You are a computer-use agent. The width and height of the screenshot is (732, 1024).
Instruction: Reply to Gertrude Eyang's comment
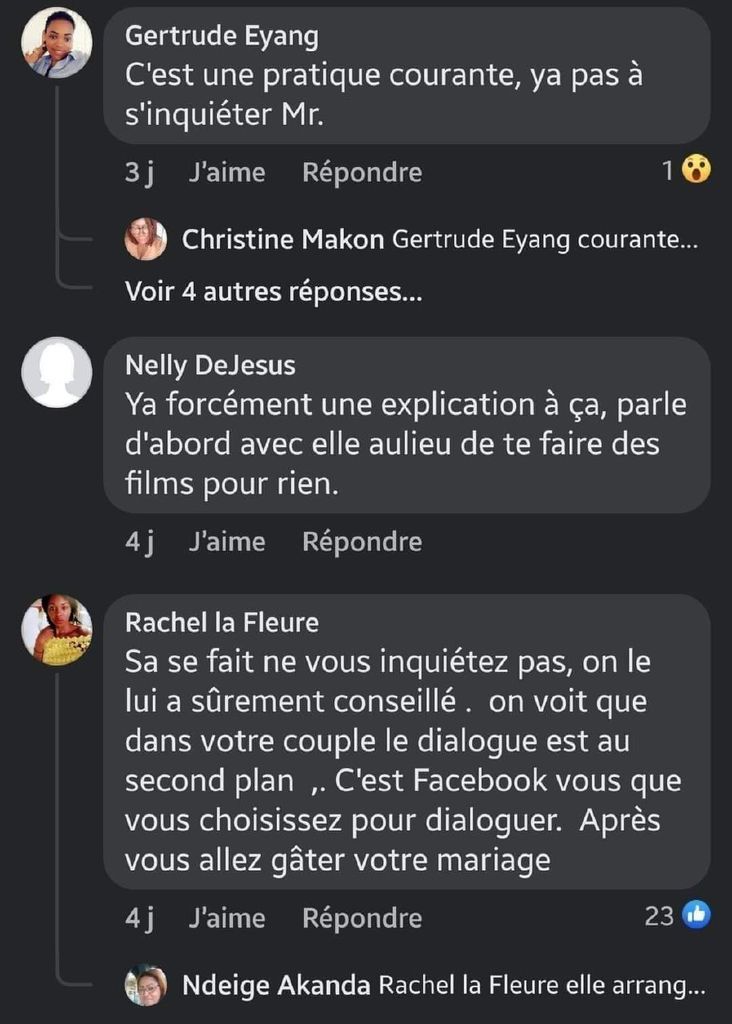point(362,172)
